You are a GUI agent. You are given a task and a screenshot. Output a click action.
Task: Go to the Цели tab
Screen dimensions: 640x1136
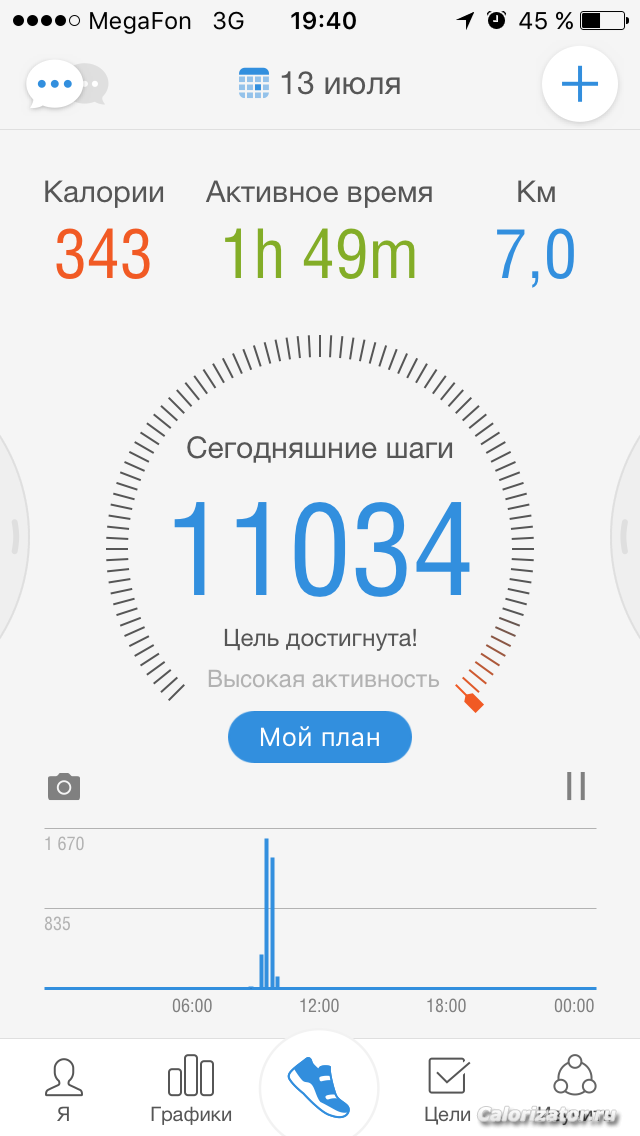[x=447, y=1089]
